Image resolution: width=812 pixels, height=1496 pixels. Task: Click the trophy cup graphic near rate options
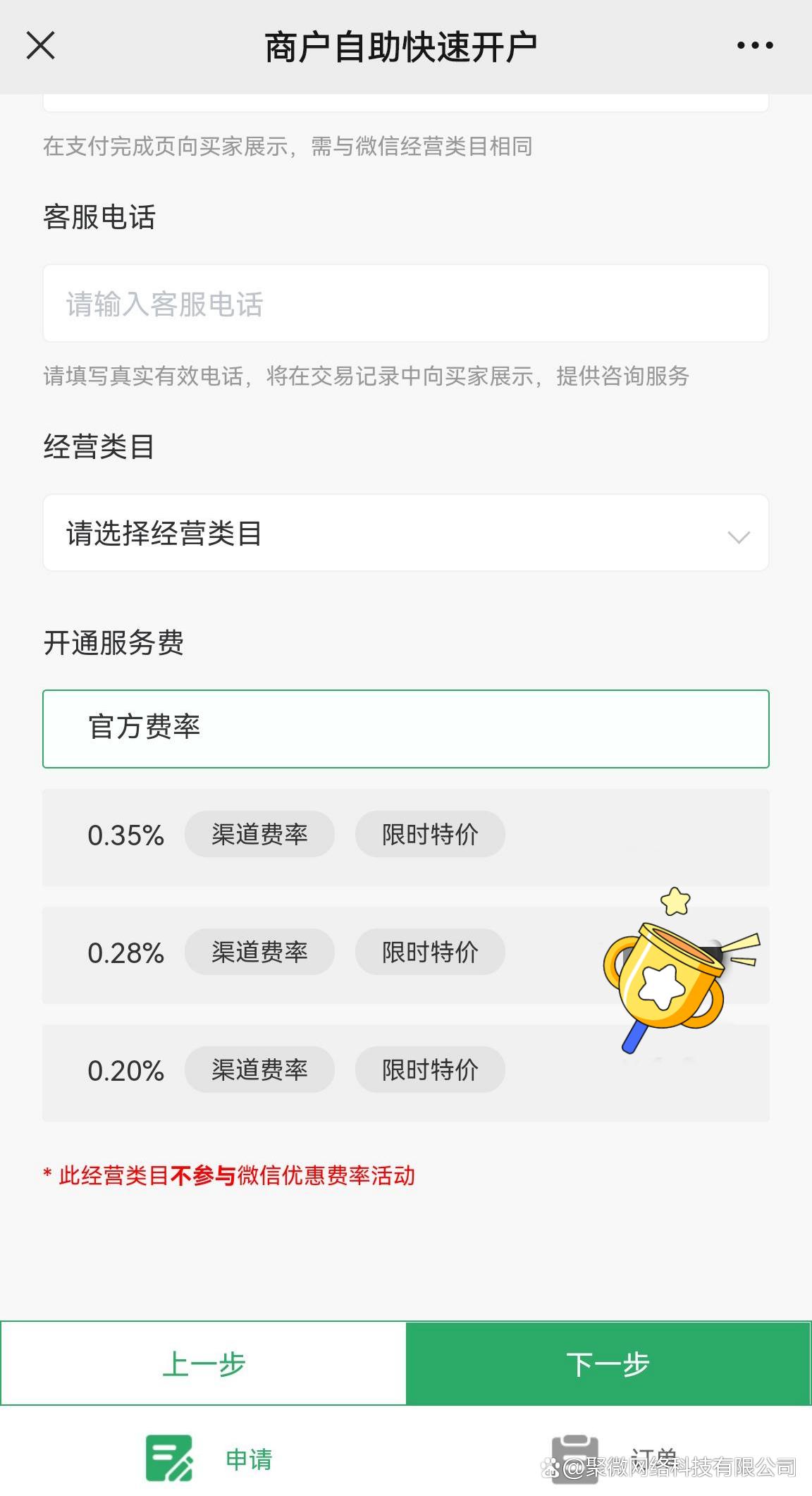click(x=666, y=987)
